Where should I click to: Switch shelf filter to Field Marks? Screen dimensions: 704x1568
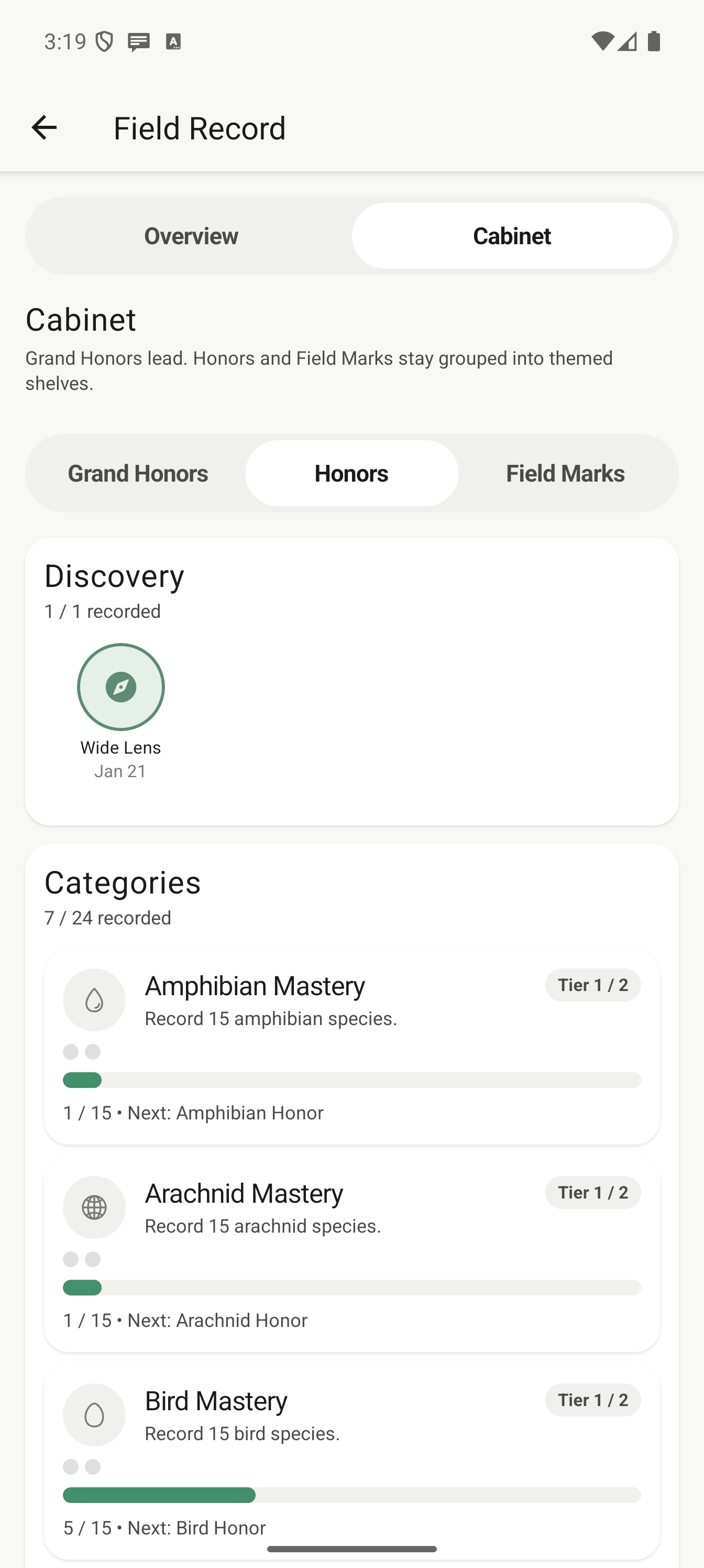coord(565,473)
